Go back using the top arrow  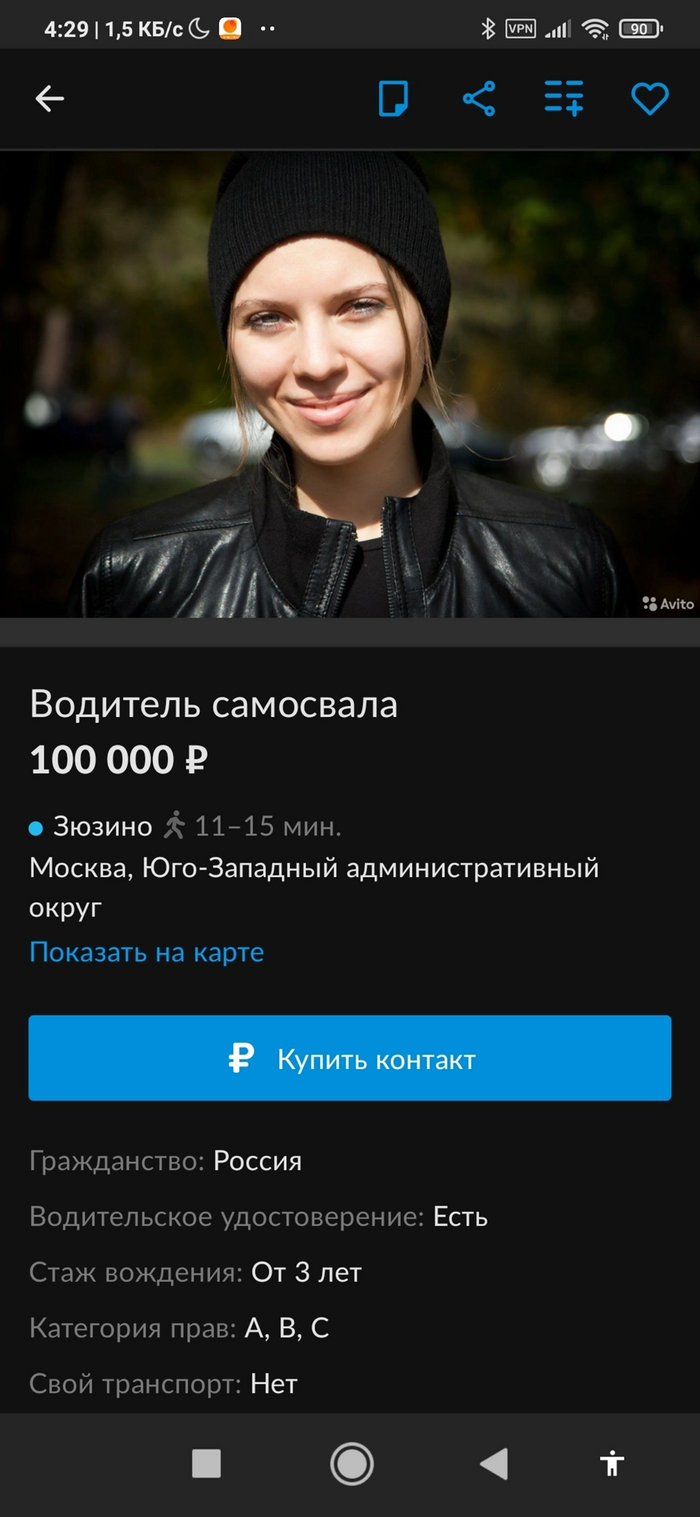(49, 98)
